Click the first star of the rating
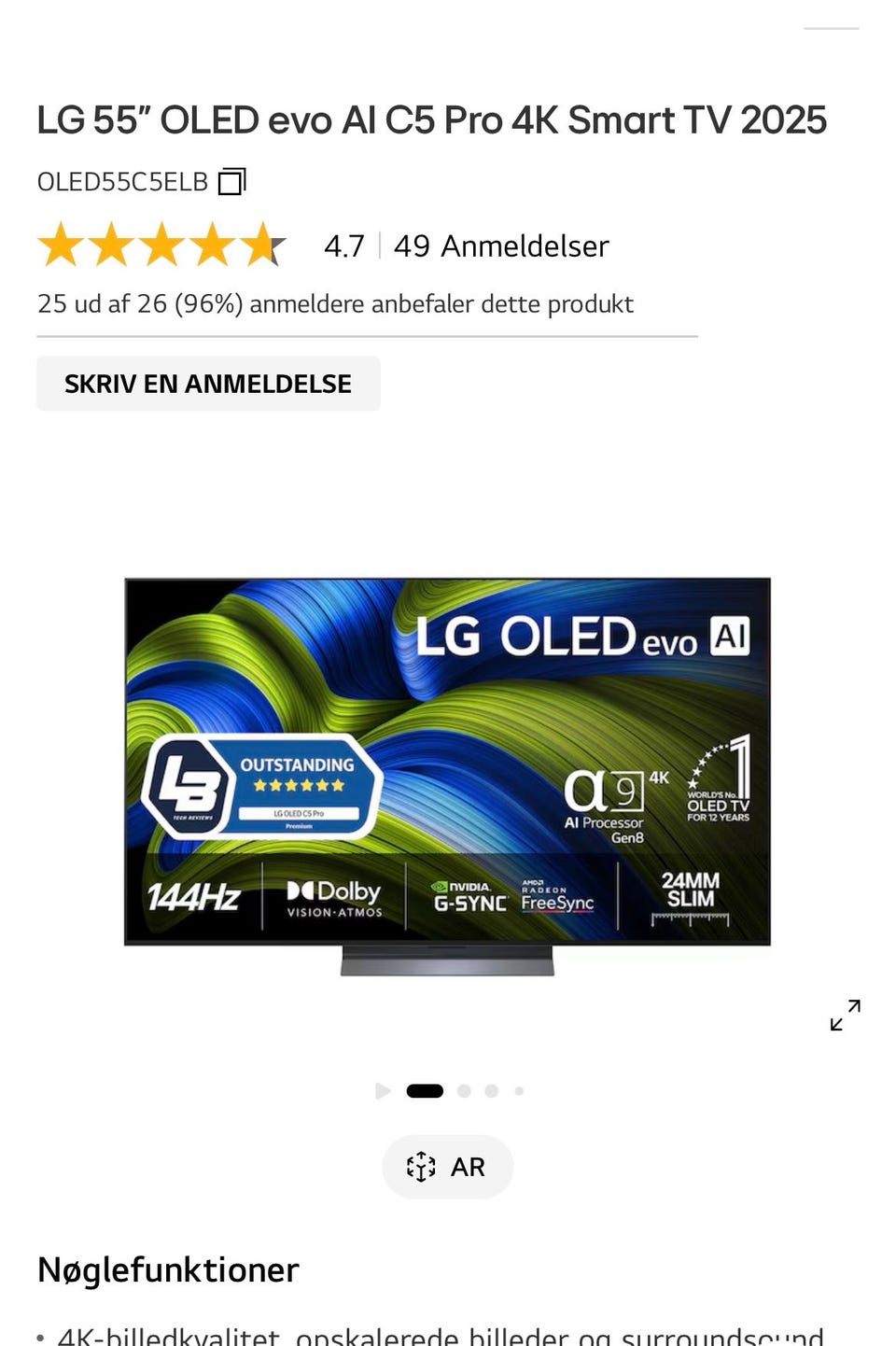The height and width of the screenshot is (1346, 896). click(x=58, y=245)
